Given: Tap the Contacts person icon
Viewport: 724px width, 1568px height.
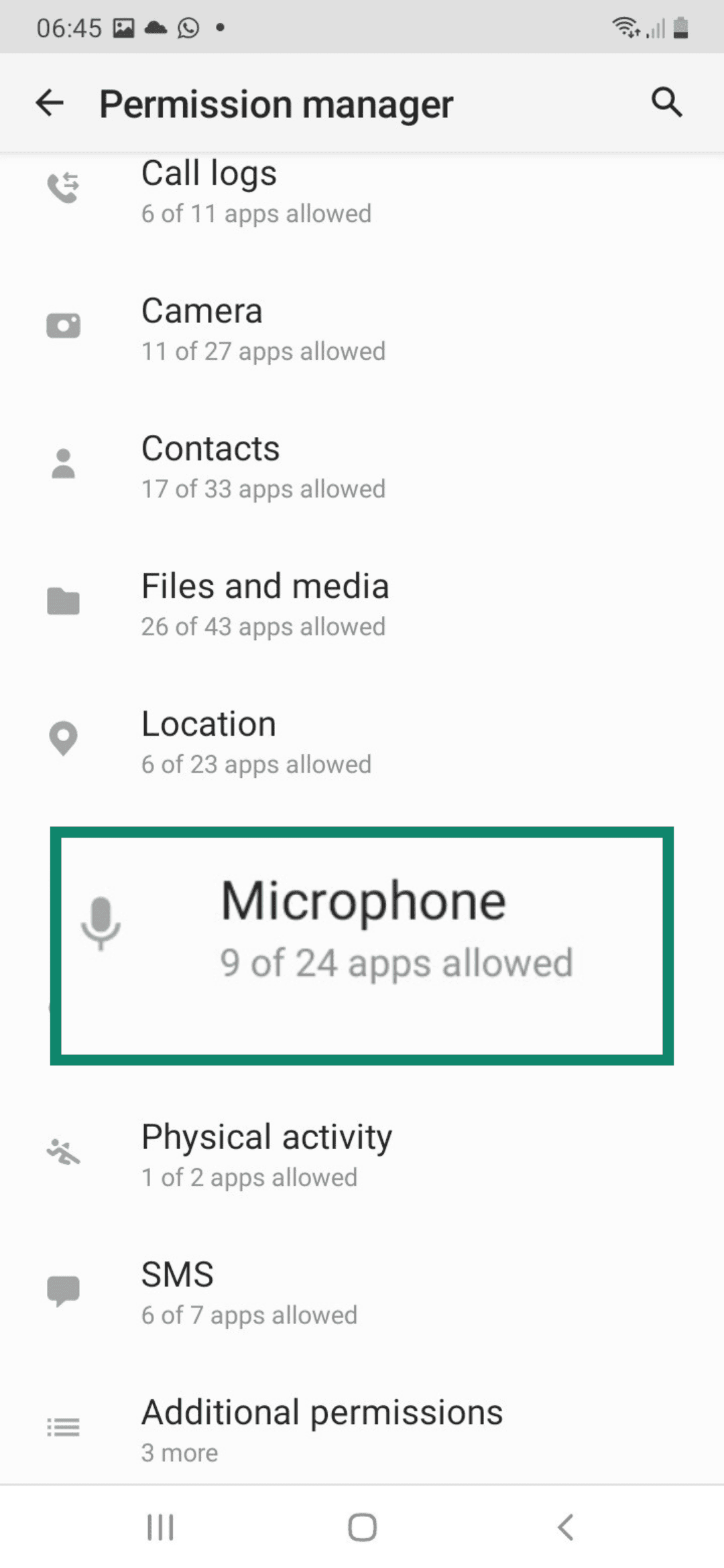Looking at the screenshot, I should click(62, 462).
